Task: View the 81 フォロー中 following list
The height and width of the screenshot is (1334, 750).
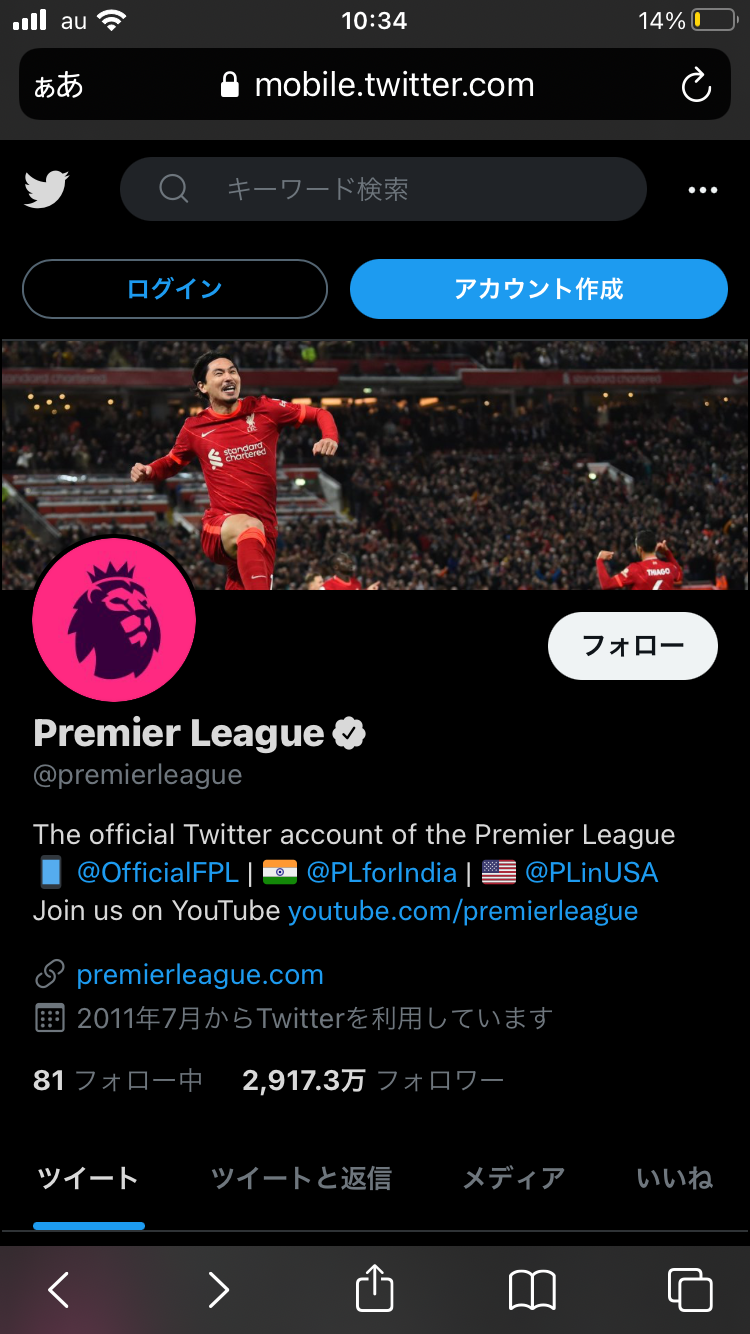Action: pyautogui.click(x=118, y=1080)
